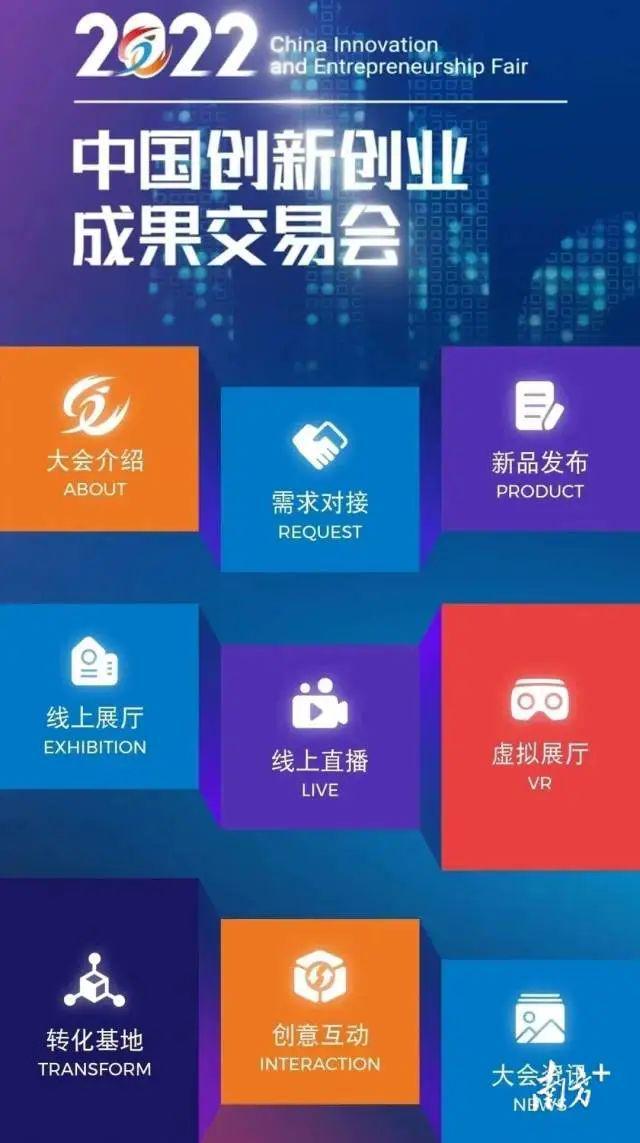Select the 需求对接 Request tile

320,479
